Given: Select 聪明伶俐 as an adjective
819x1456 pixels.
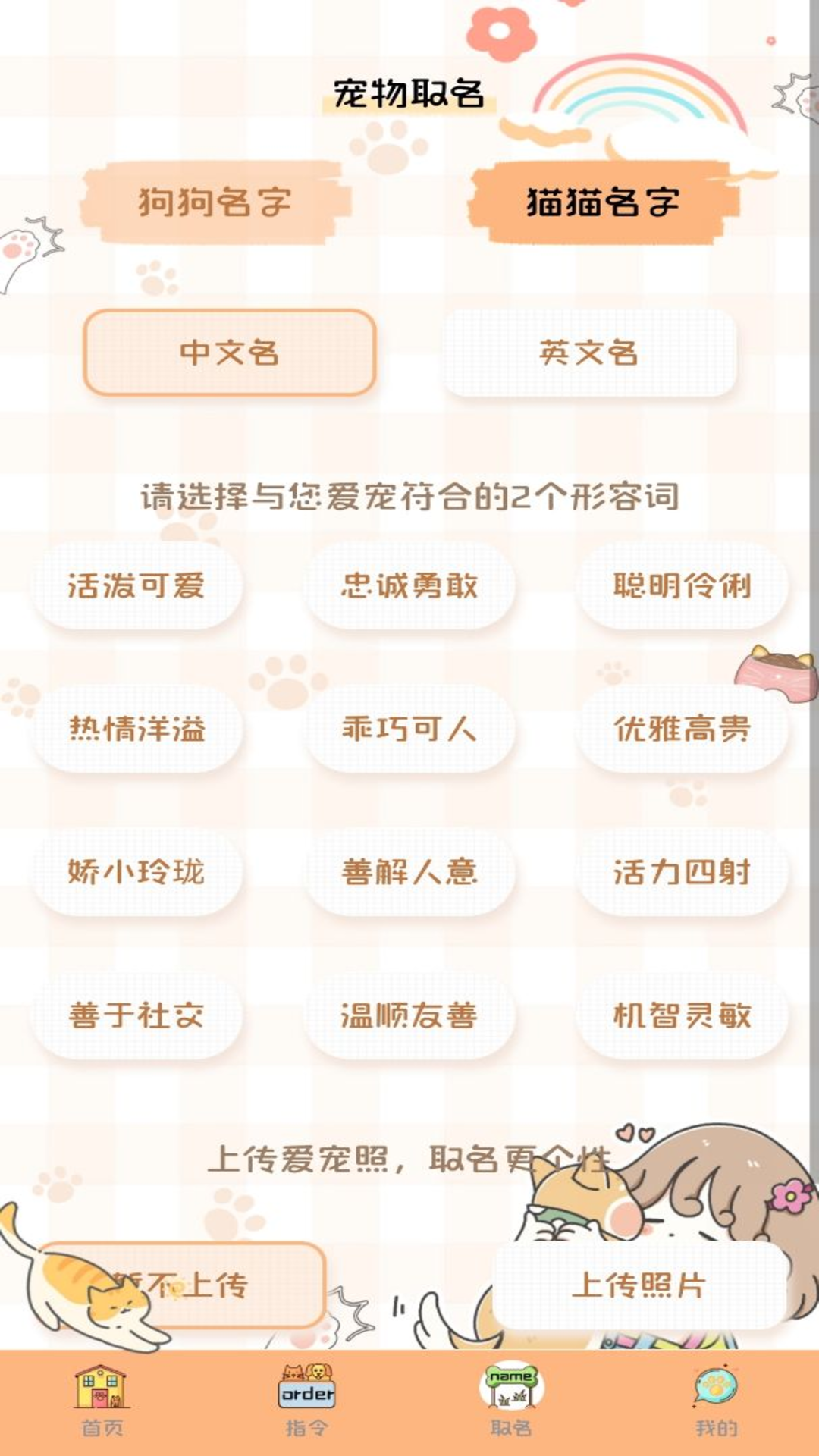Looking at the screenshot, I should (682, 585).
